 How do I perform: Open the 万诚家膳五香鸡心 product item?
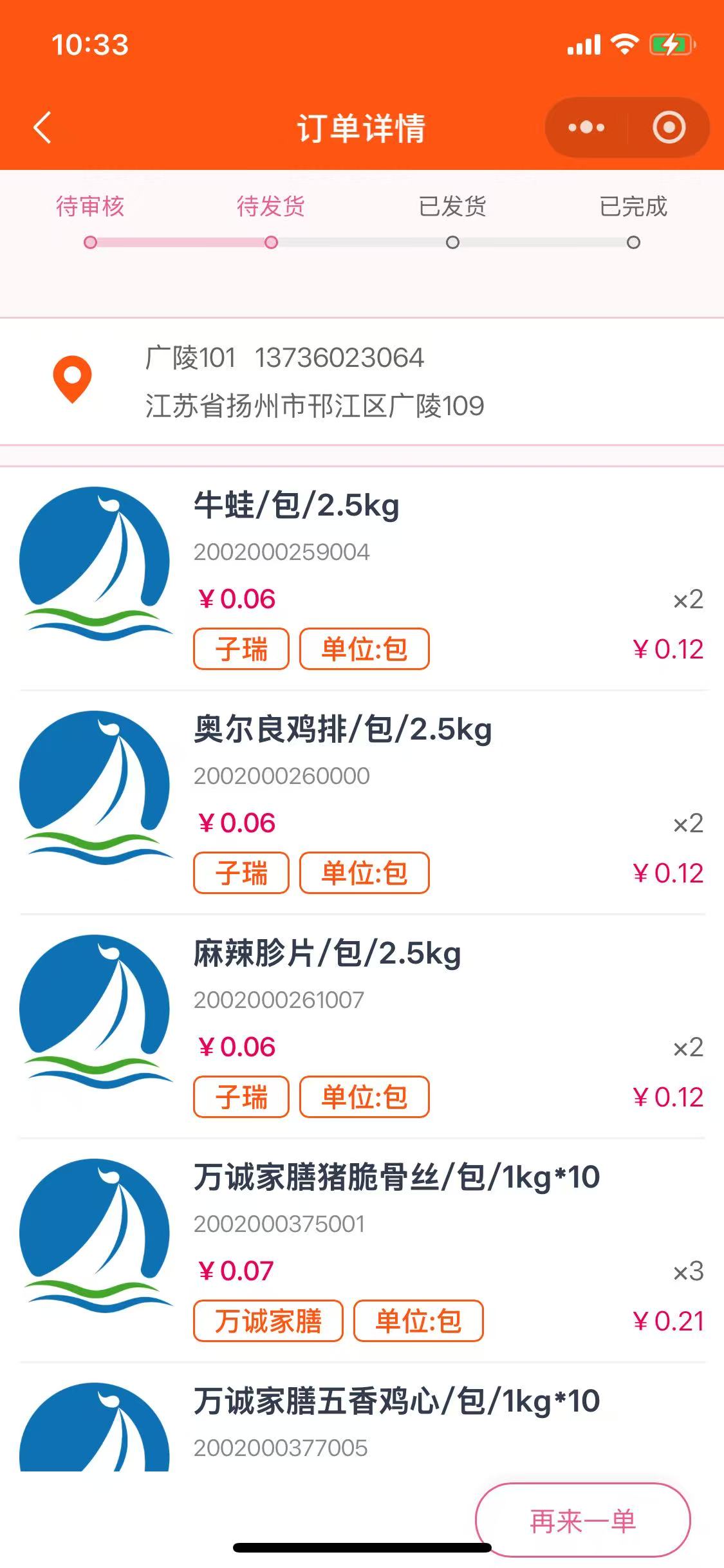click(396, 1401)
